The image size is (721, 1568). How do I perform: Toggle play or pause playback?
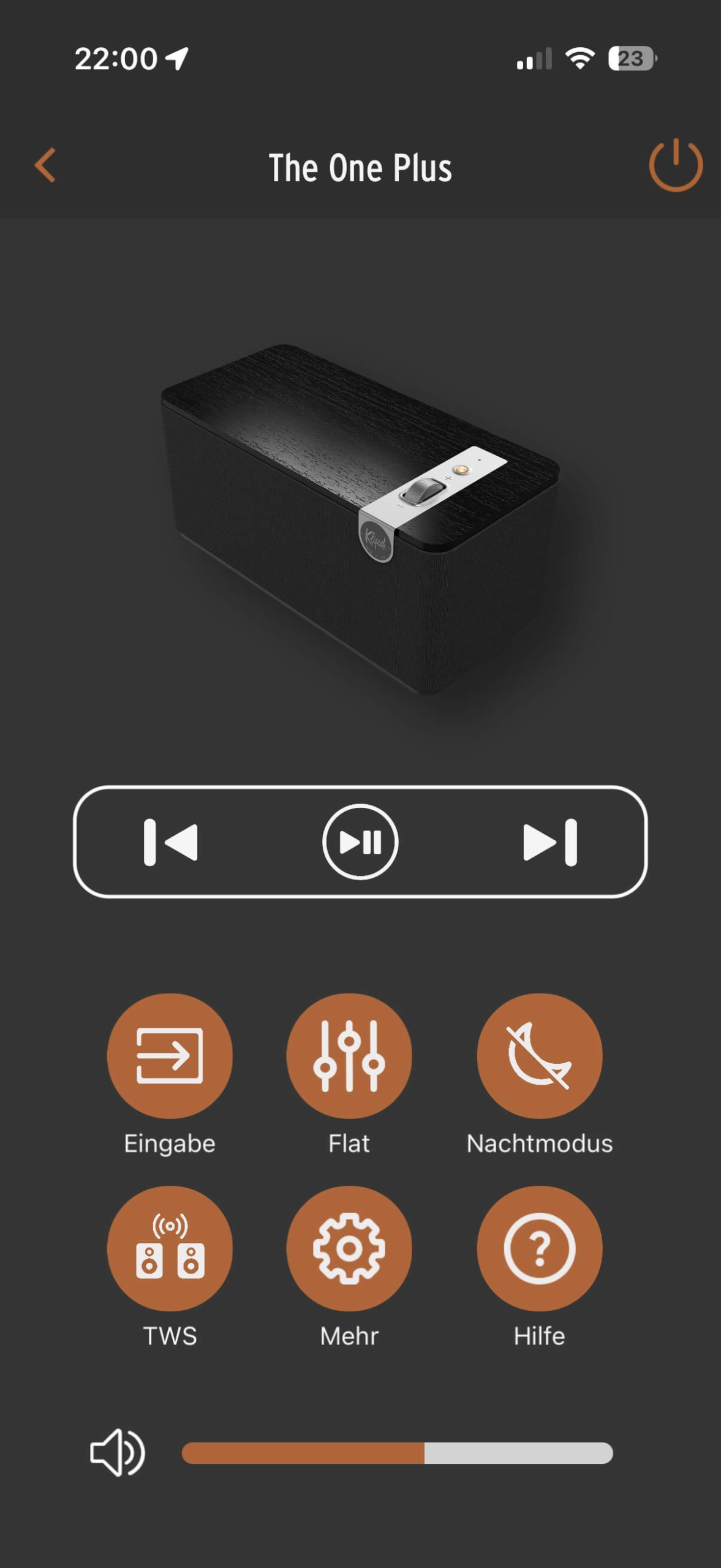point(360,842)
